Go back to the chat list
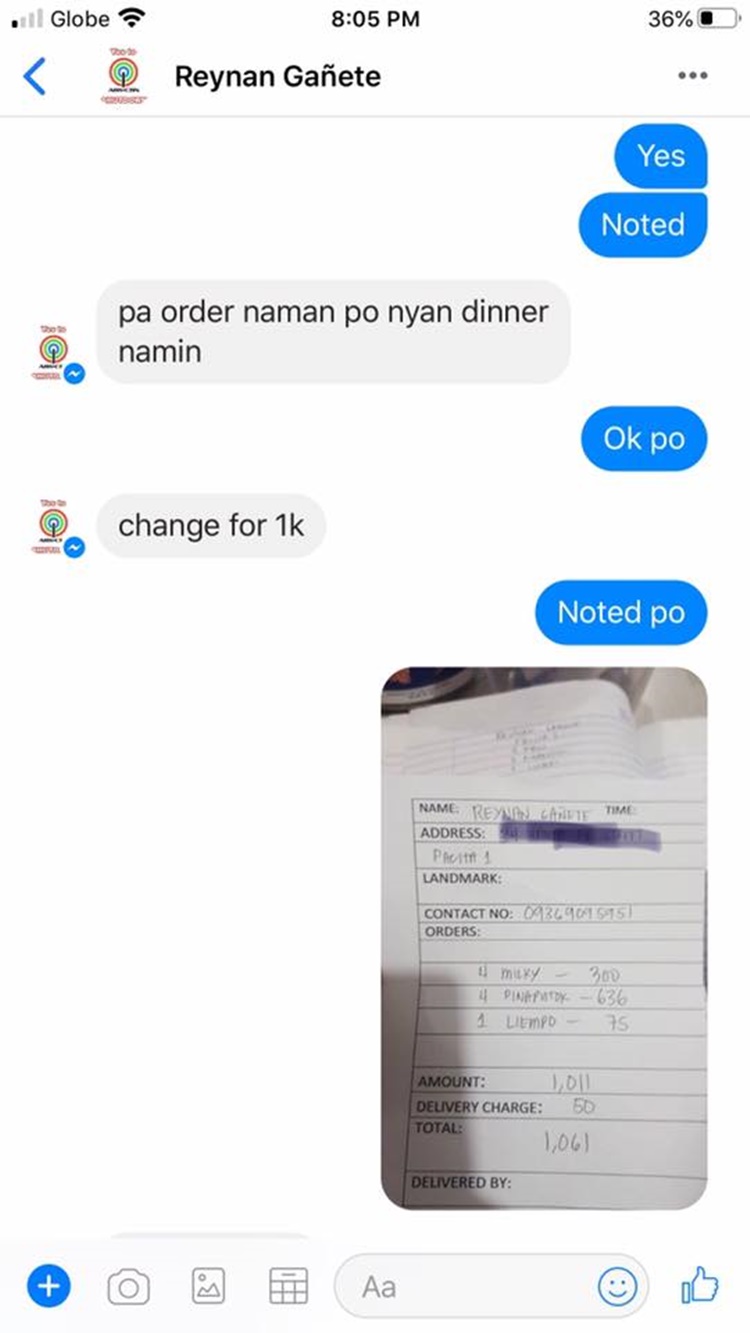This screenshot has width=750, height=1333. click(x=35, y=77)
